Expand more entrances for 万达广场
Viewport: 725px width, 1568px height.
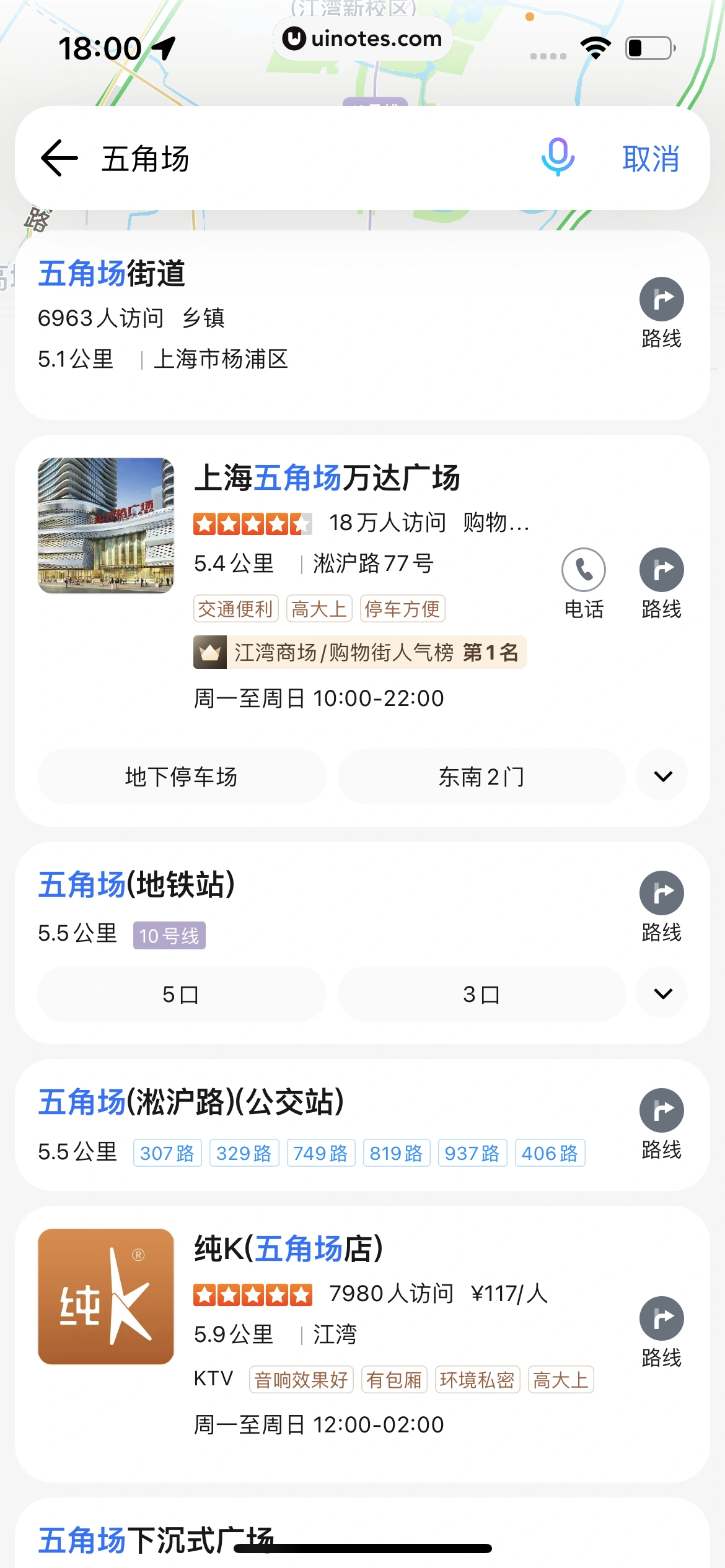pyautogui.click(x=662, y=777)
